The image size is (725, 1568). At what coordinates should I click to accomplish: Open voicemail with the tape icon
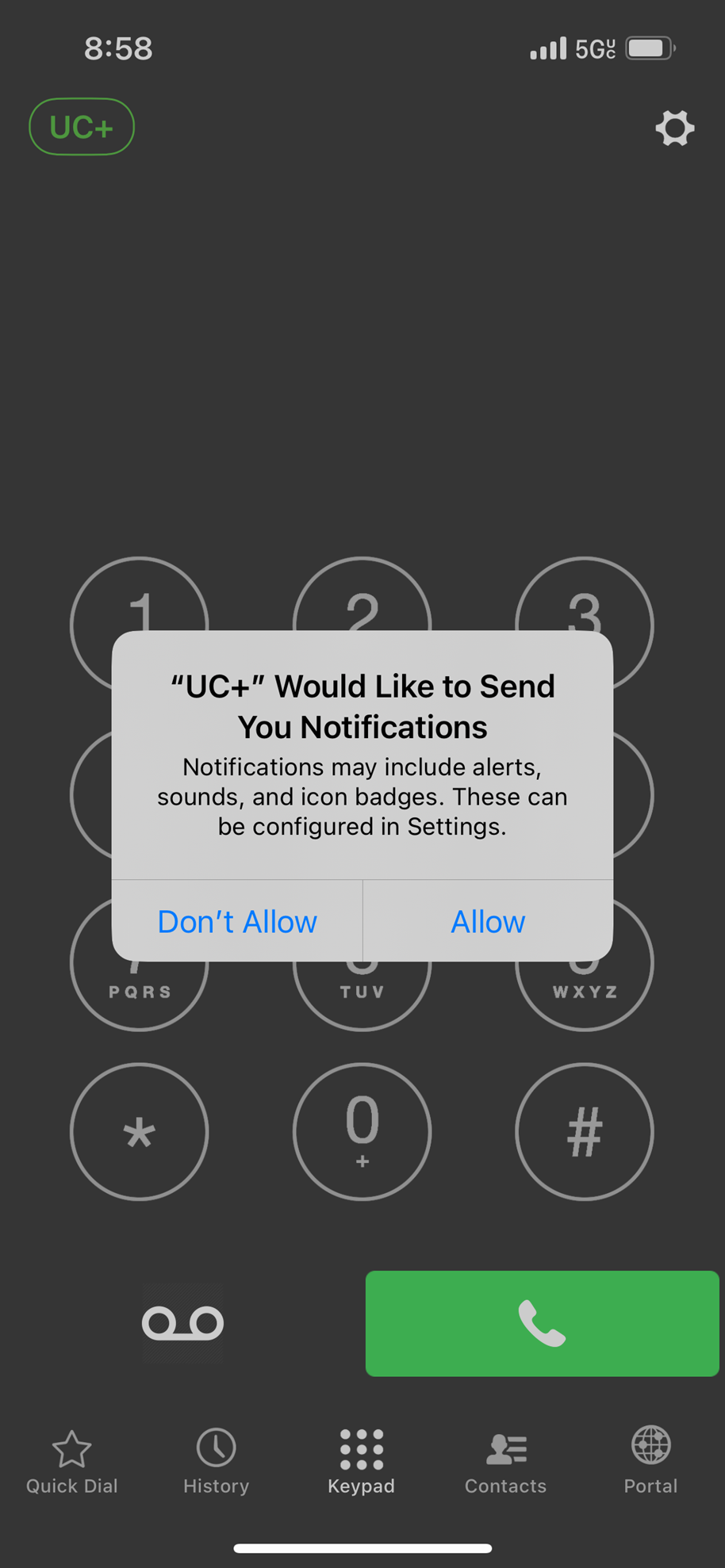pyautogui.click(x=182, y=1323)
